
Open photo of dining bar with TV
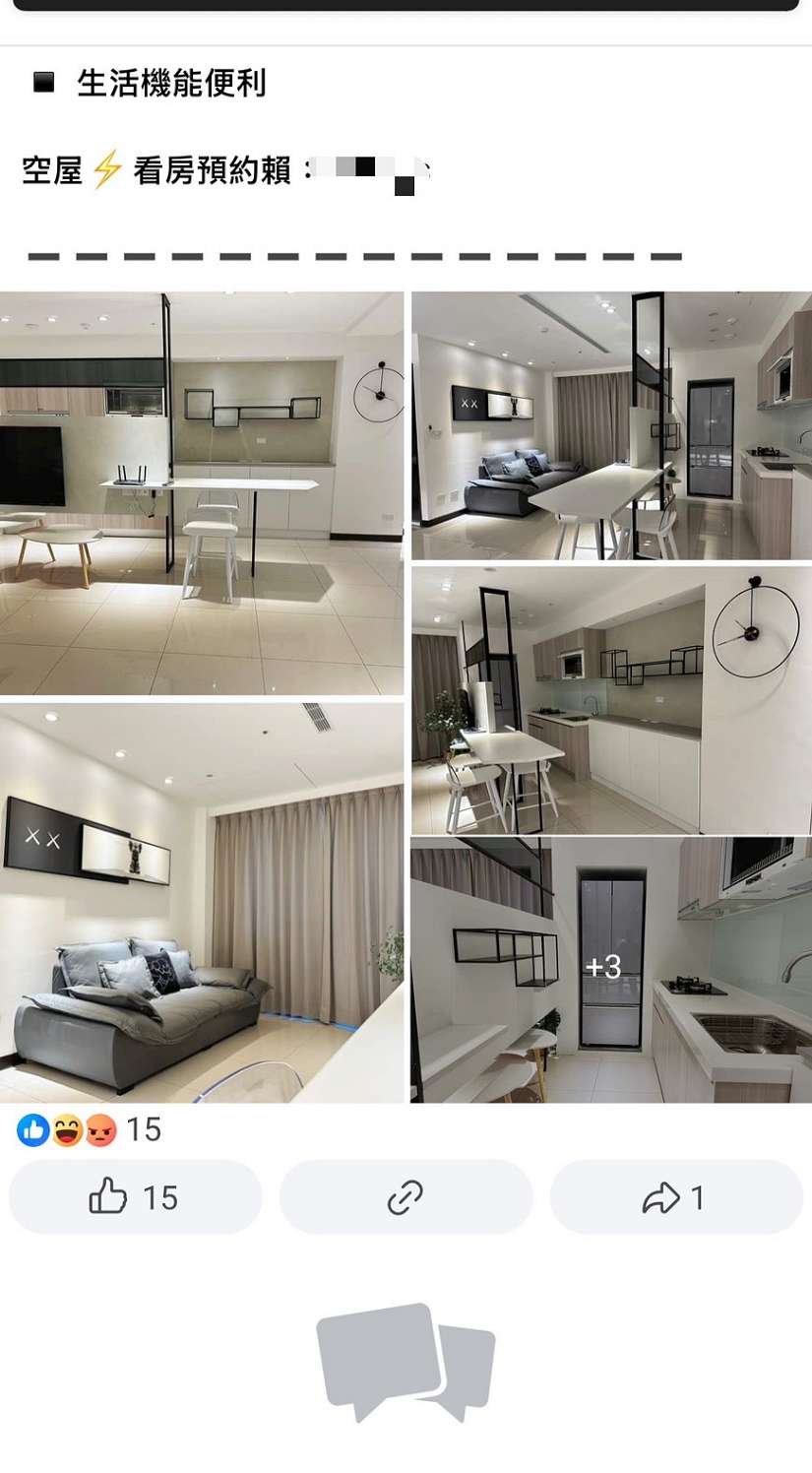(x=202, y=492)
